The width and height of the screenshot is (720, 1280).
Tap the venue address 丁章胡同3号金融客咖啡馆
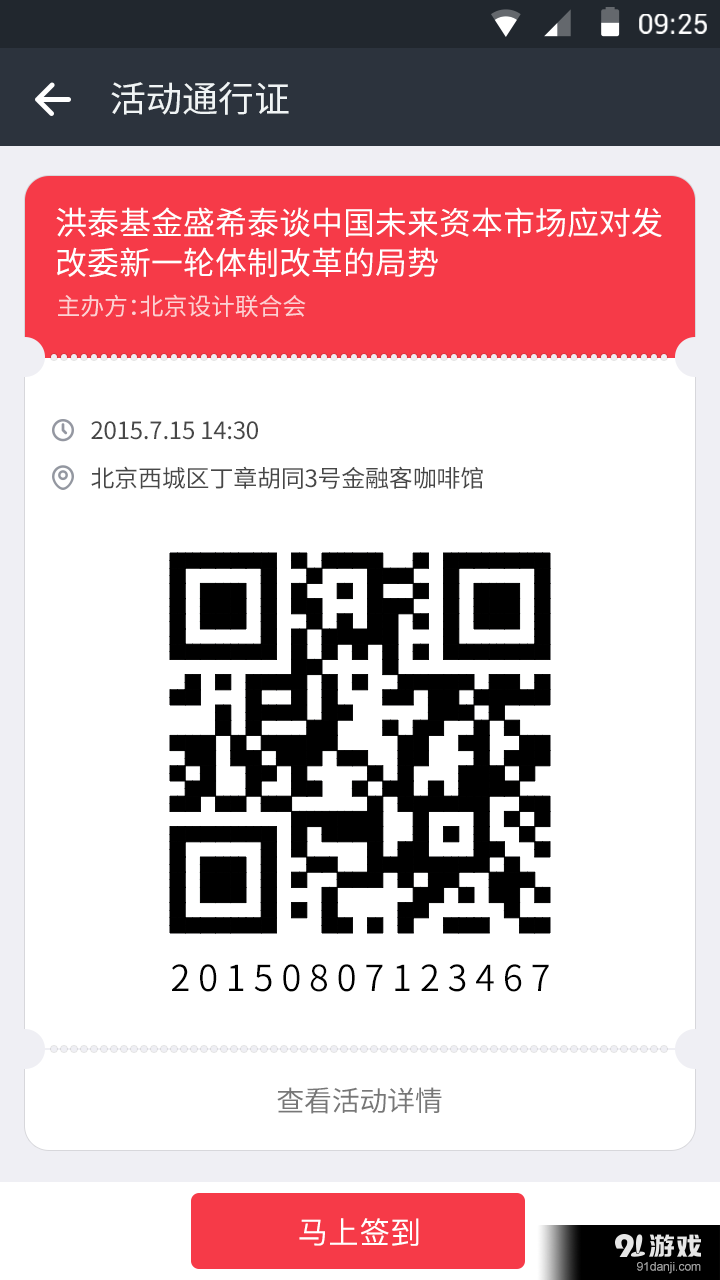pos(288,479)
